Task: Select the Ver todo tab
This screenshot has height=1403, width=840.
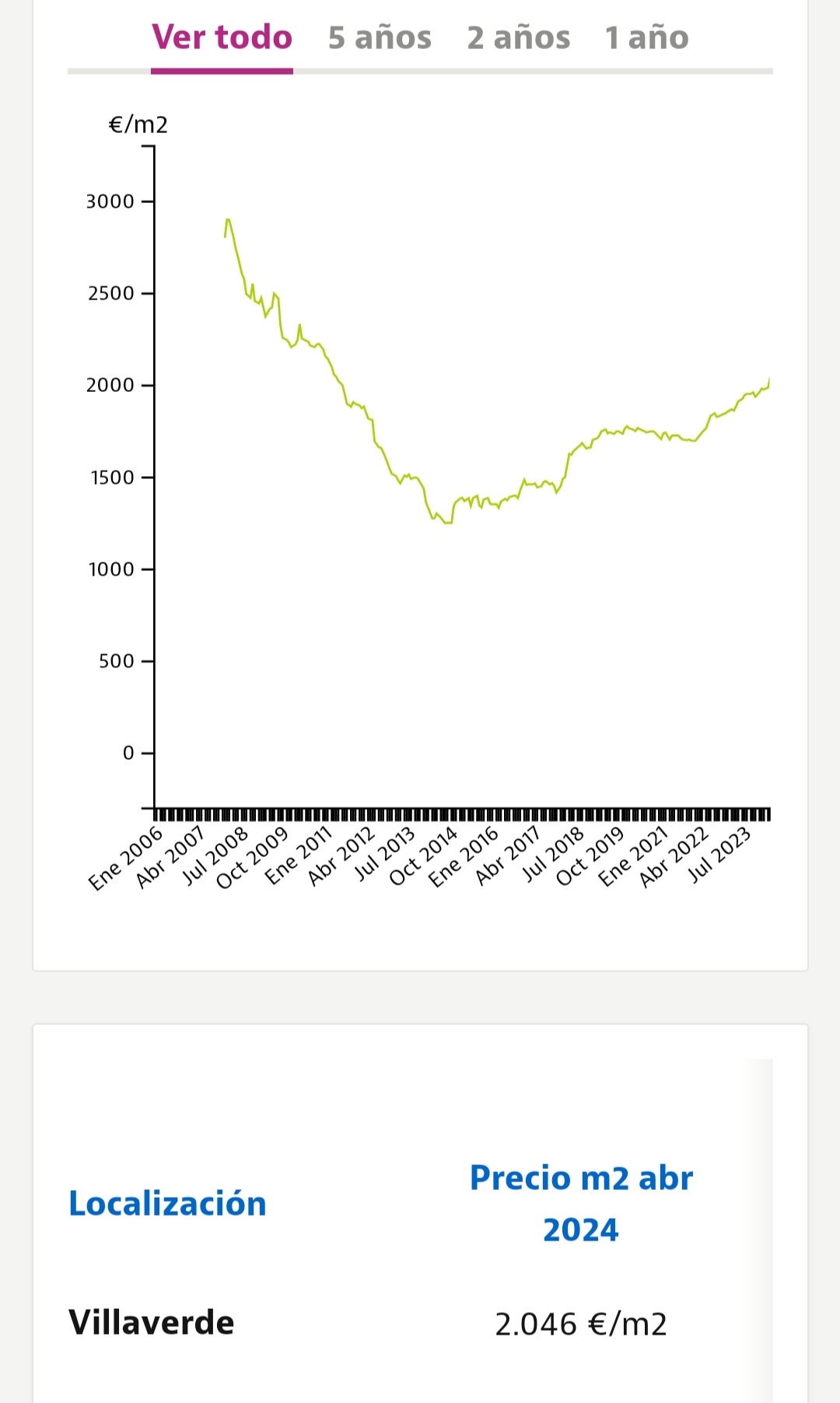Action: coord(222,37)
